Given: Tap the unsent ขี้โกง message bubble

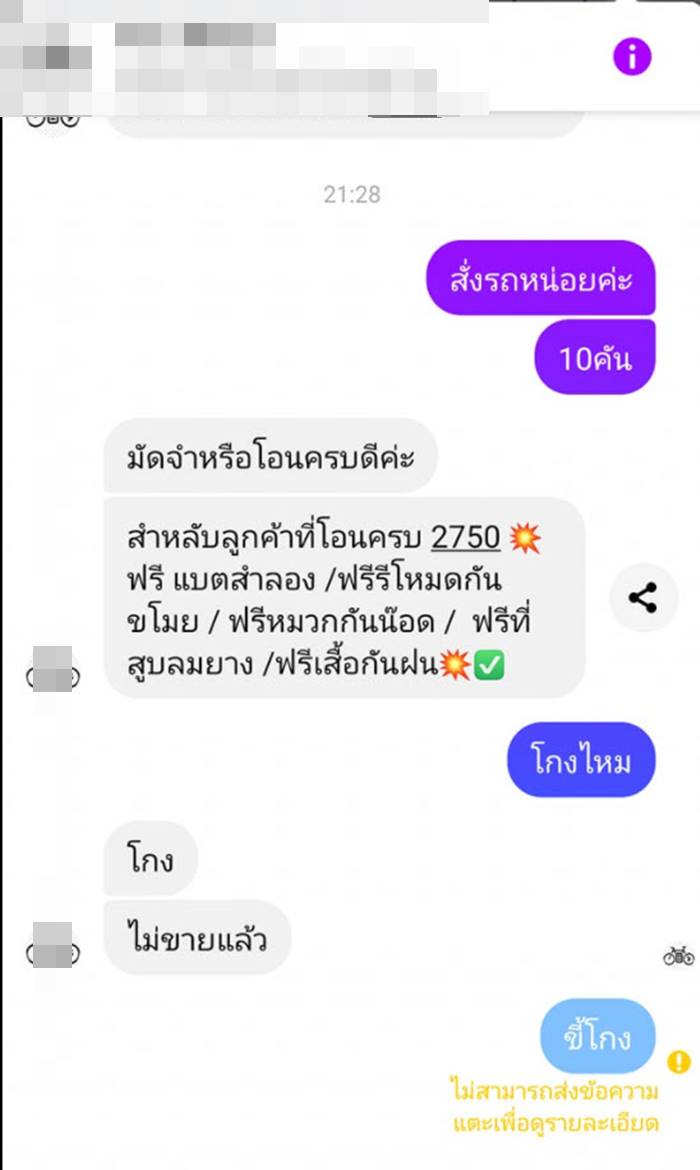Looking at the screenshot, I should [597, 1036].
